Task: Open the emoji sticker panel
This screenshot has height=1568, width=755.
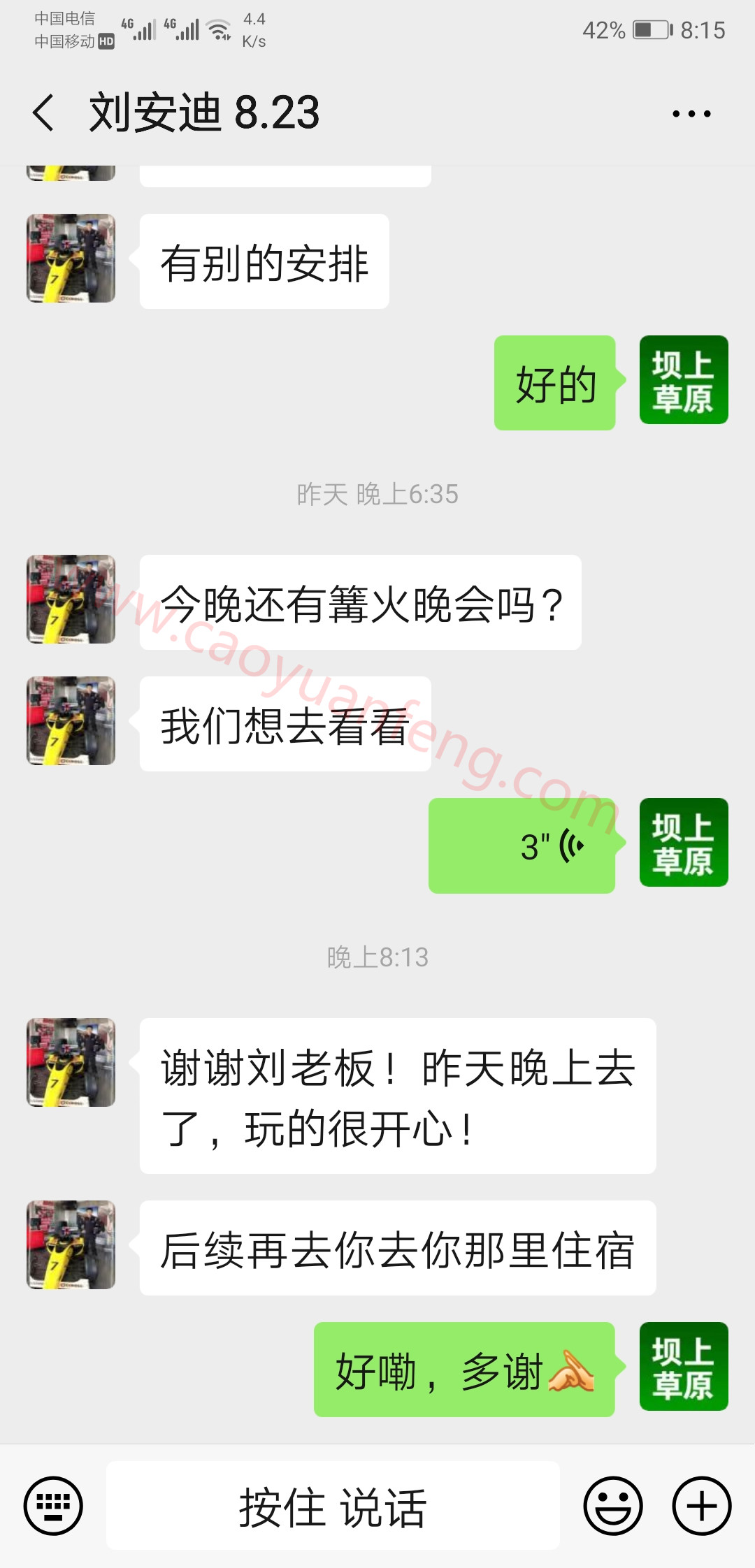Action: (x=613, y=1506)
